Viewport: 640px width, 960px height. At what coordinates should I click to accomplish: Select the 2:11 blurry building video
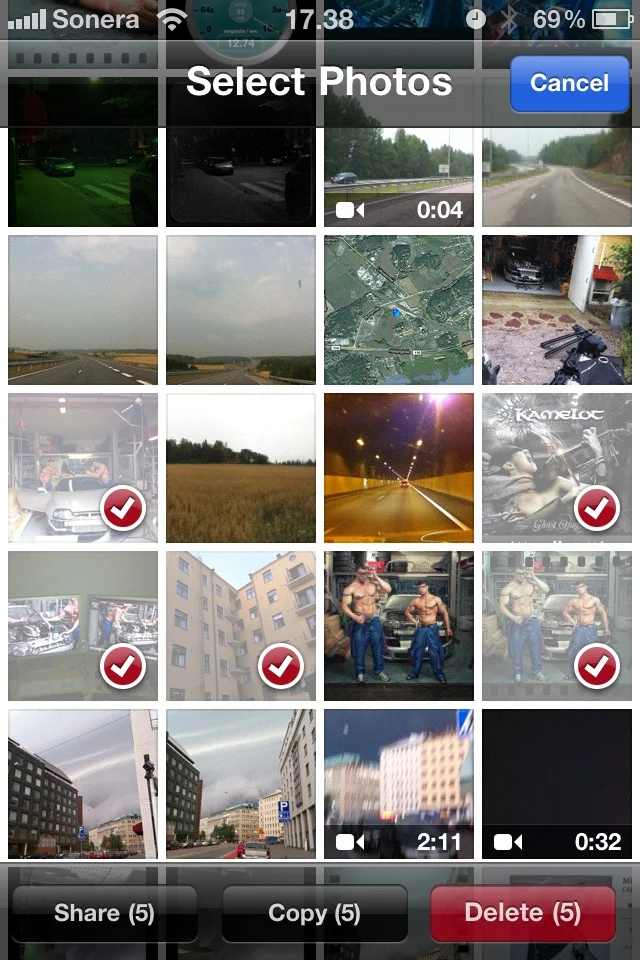[399, 783]
